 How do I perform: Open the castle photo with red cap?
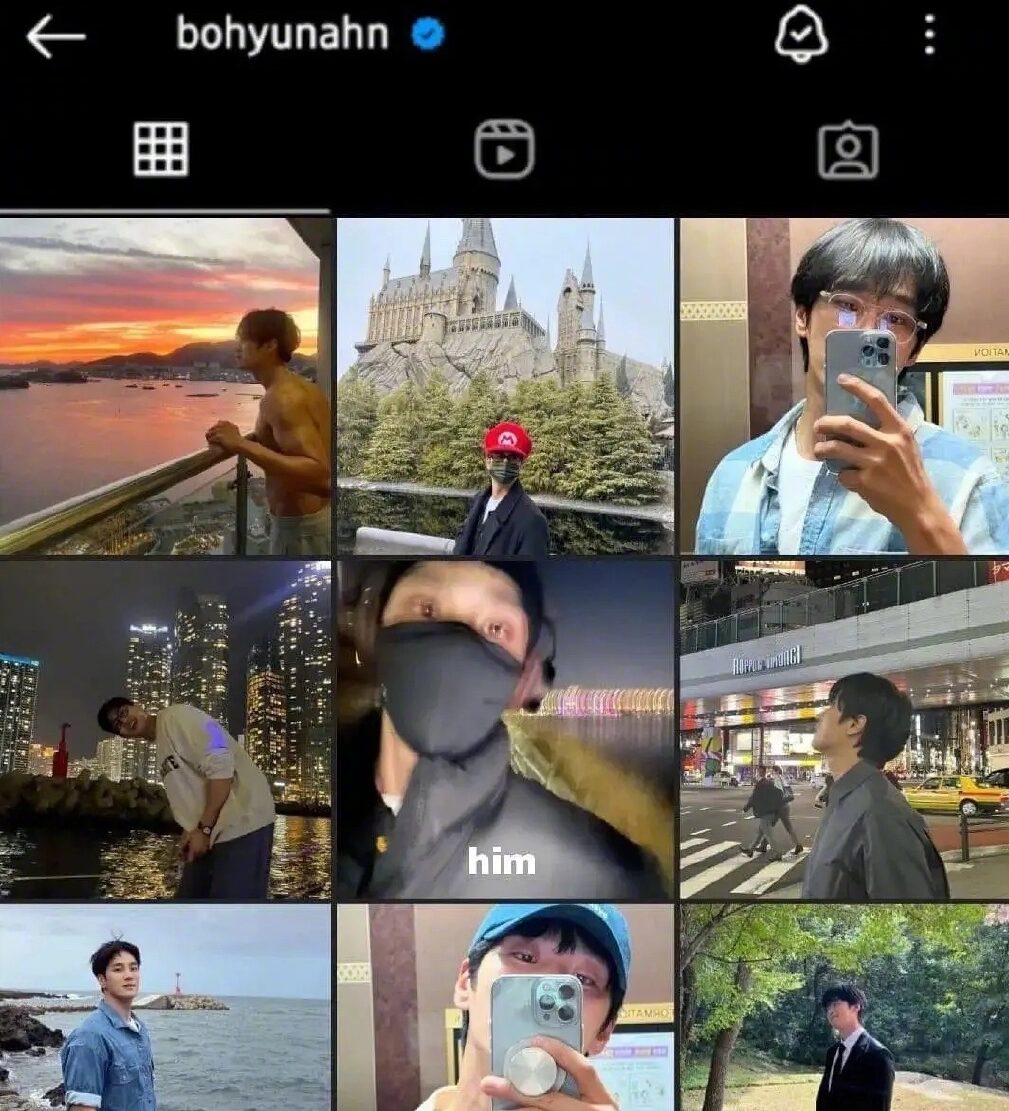[x=505, y=386]
